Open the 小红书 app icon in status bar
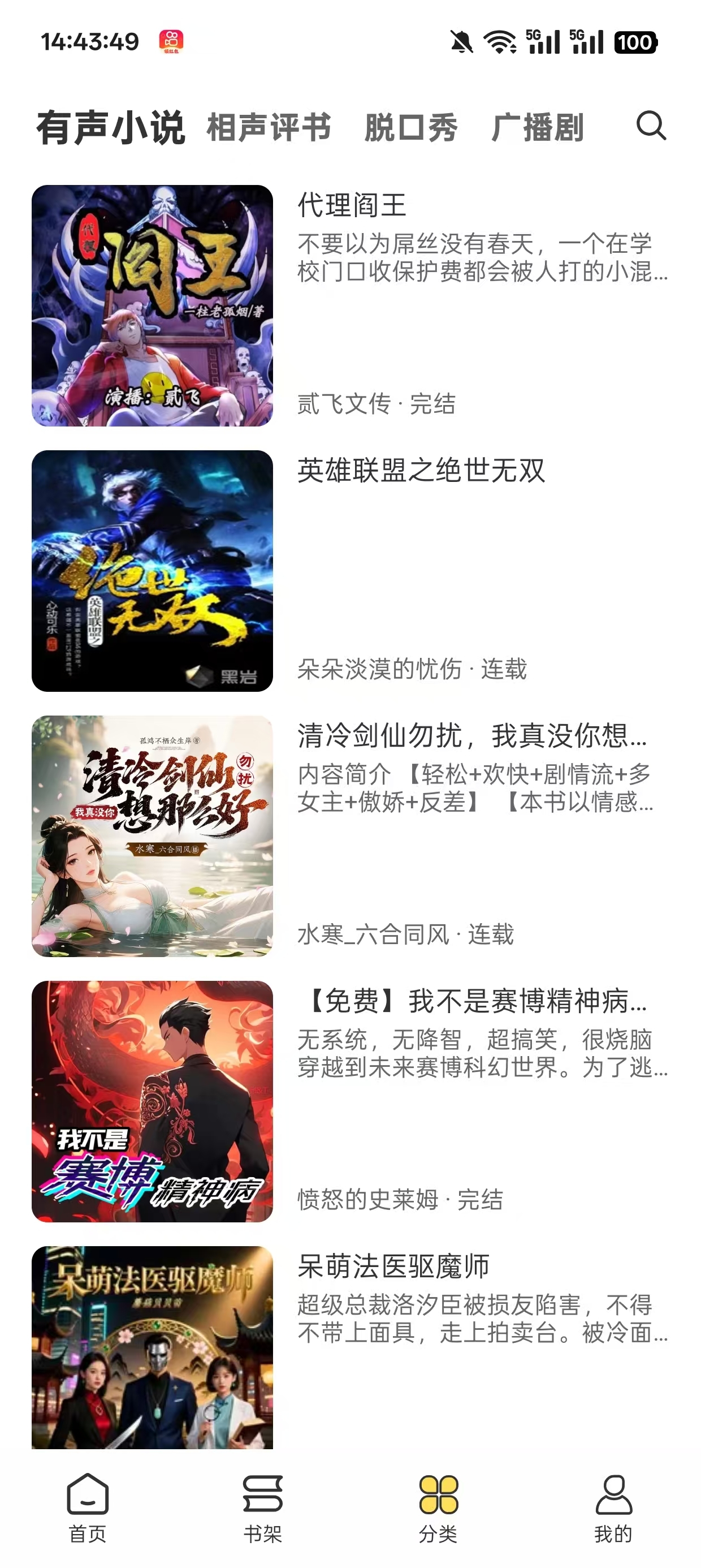The height and width of the screenshot is (1568, 701). pos(171,41)
